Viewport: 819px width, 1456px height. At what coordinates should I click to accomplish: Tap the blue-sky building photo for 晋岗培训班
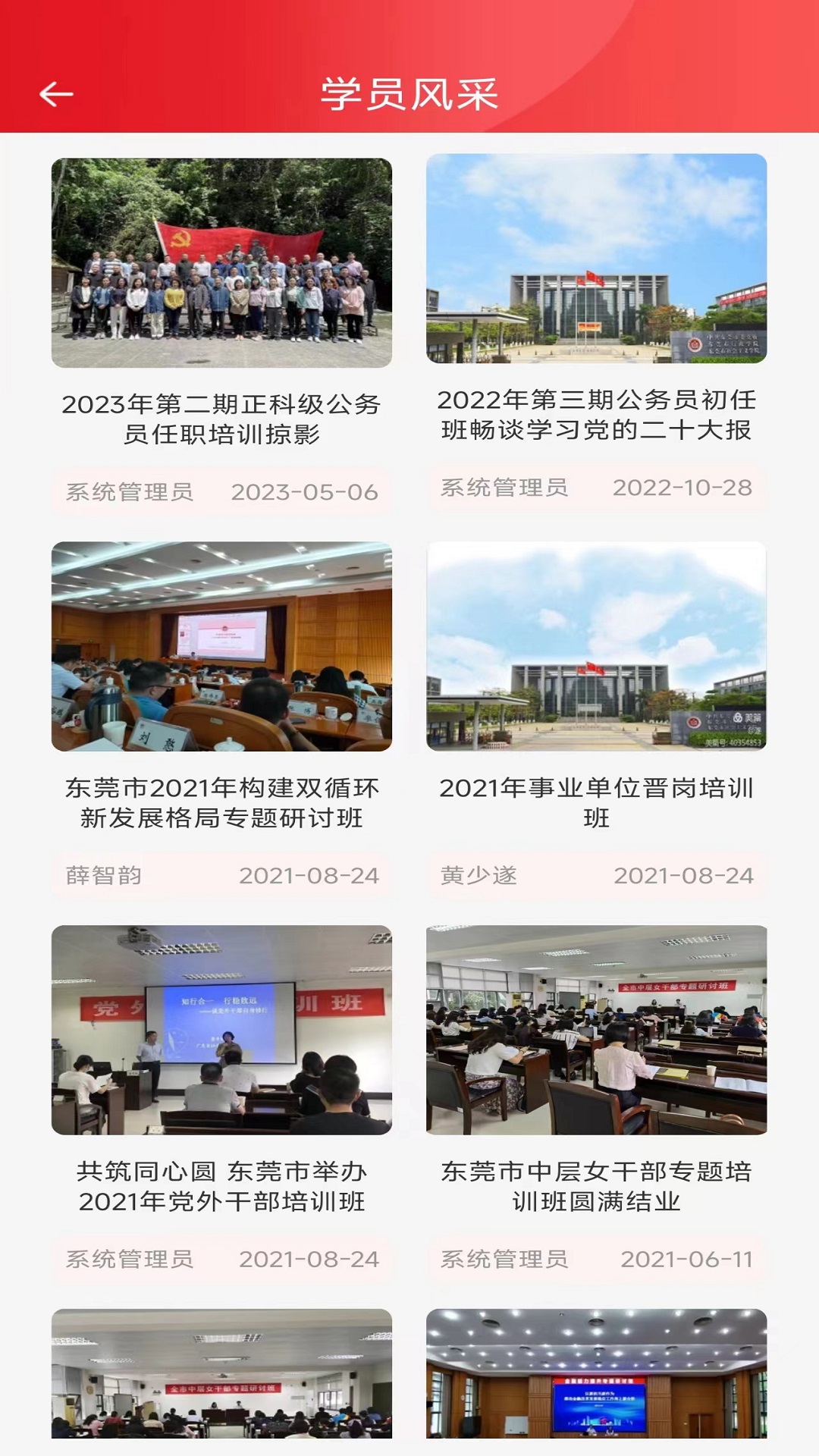(x=599, y=648)
